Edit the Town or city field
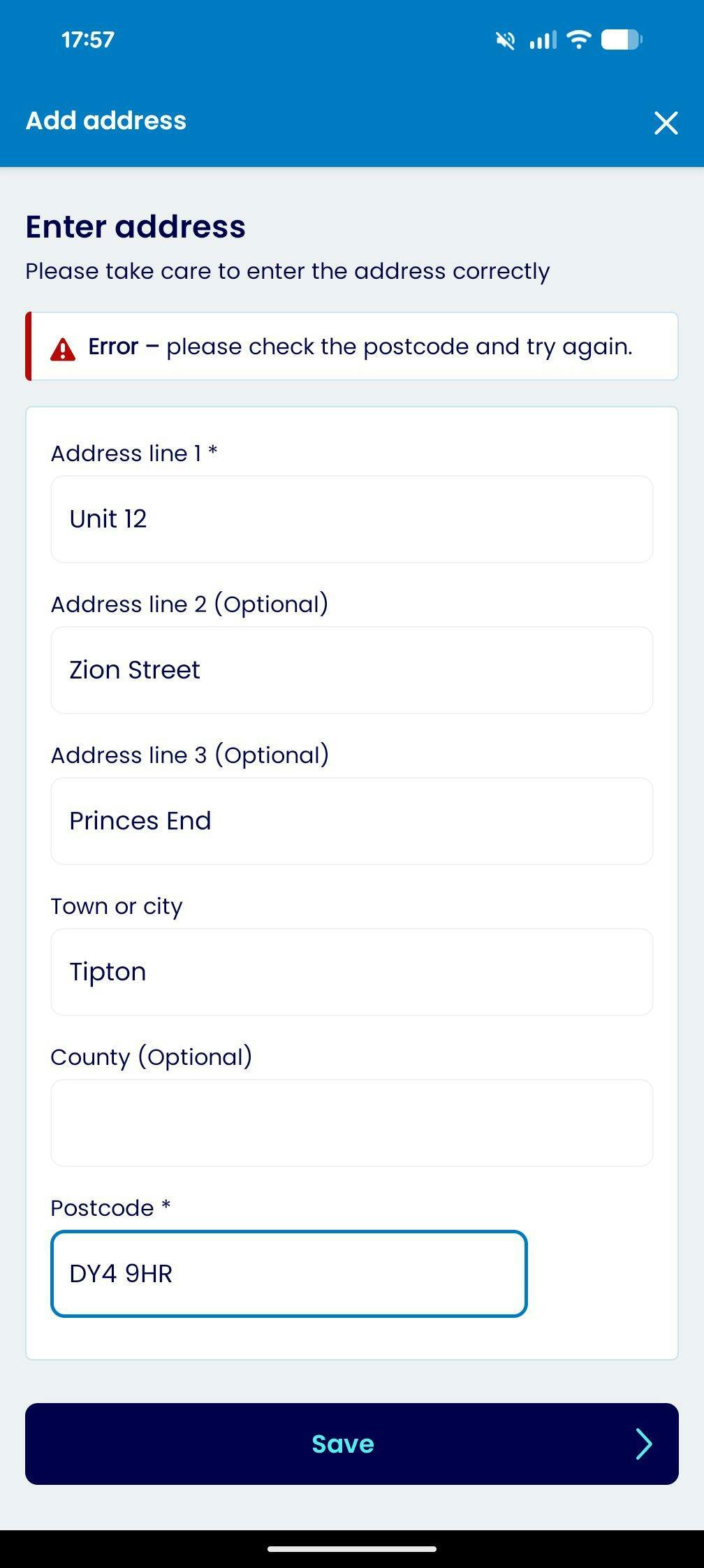 [x=351, y=972]
